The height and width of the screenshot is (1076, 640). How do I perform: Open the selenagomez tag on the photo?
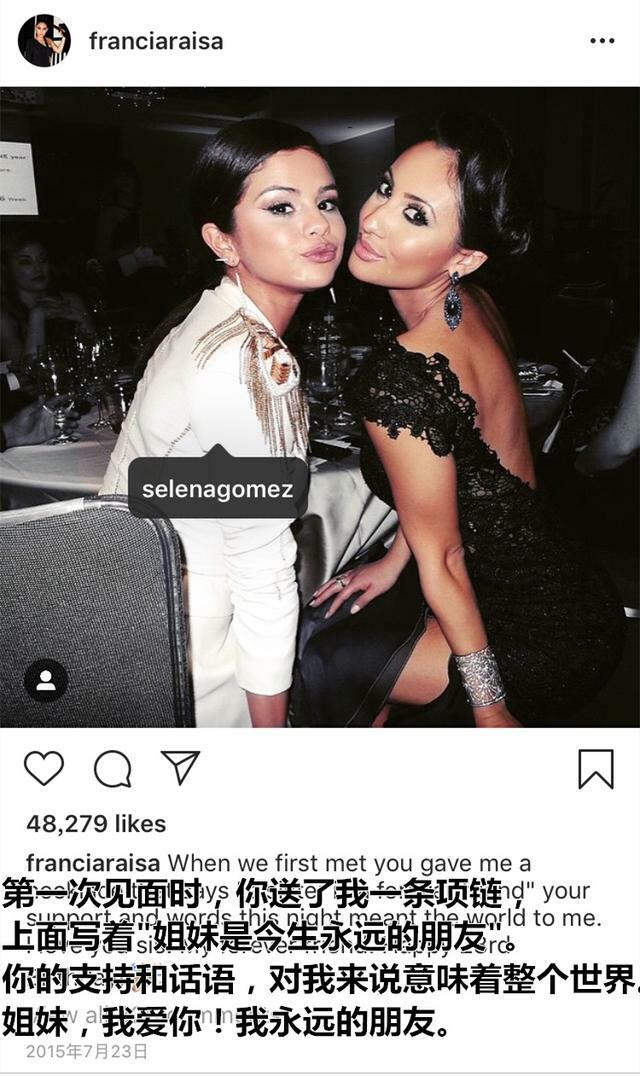pyautogui.click(x=217, y=489)
